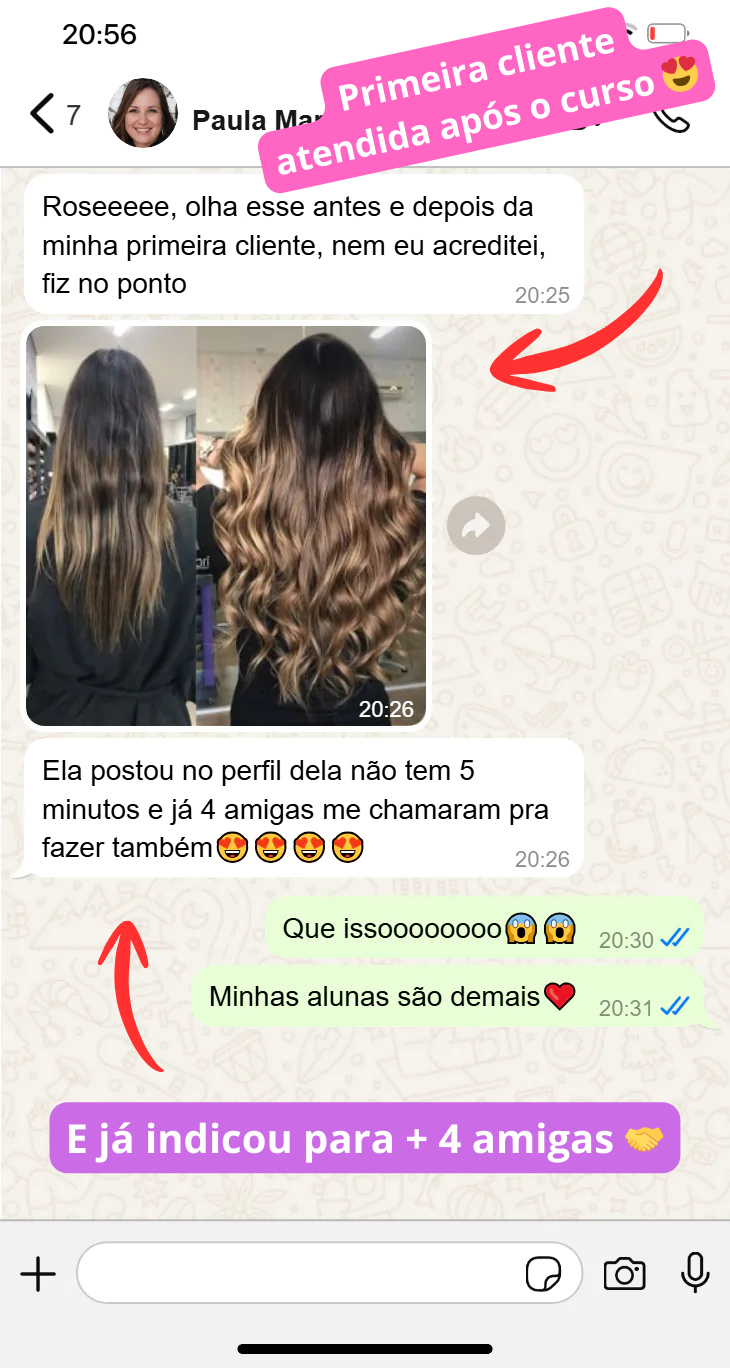Focus the message text field
The height and width of the screenshot is (1368, 730).
point(300,1273)
